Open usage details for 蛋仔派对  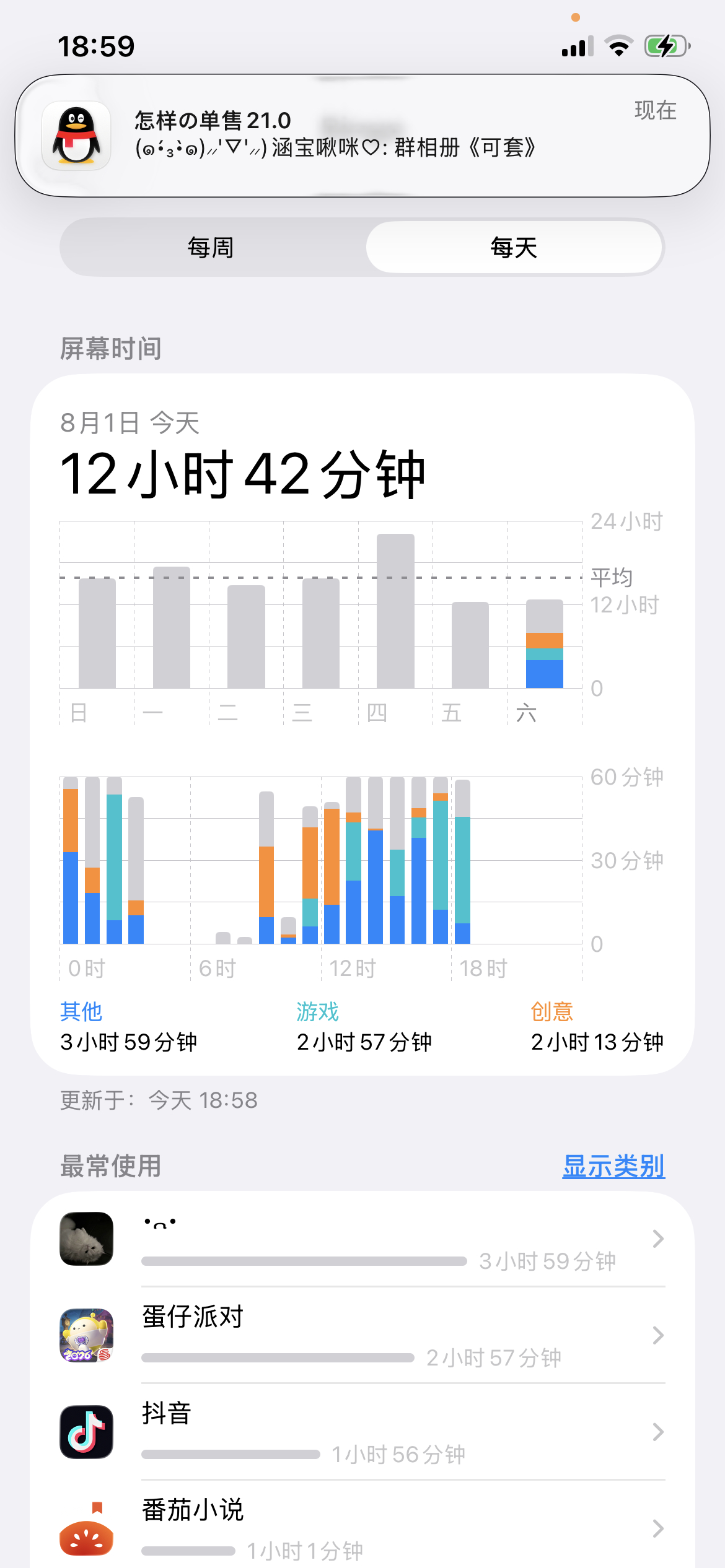coord(362,1335)
